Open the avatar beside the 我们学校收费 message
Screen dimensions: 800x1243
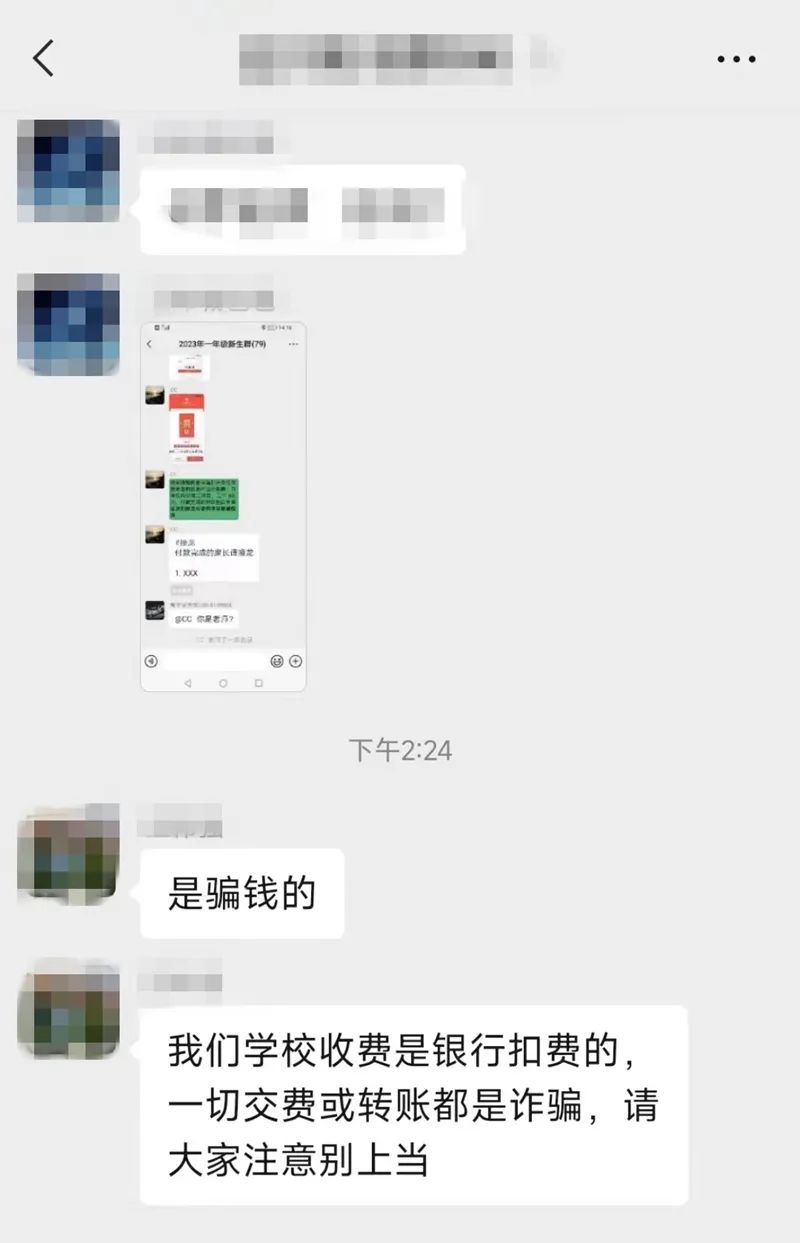point(68,1007)
